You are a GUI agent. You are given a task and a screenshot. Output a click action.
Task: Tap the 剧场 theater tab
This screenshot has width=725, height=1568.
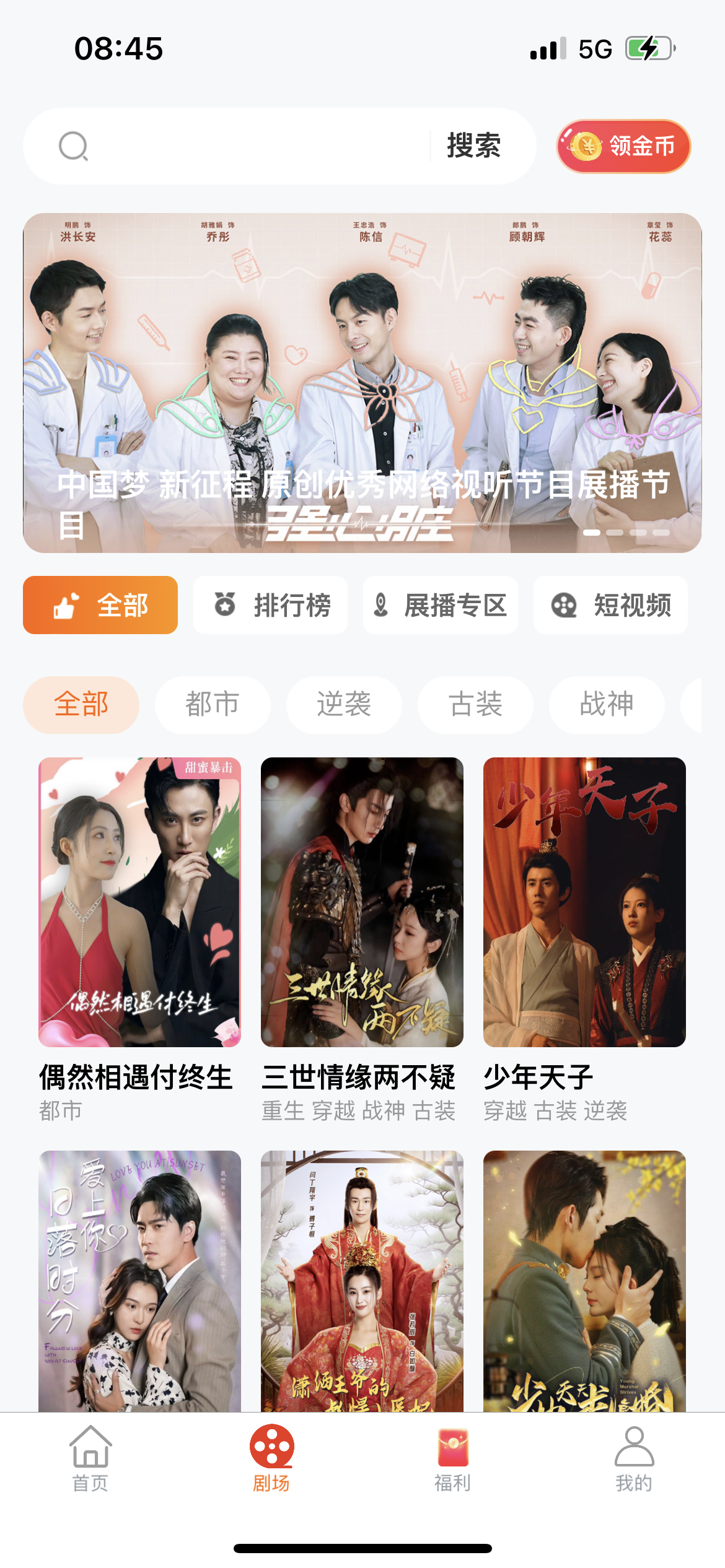pos(271,1458)
